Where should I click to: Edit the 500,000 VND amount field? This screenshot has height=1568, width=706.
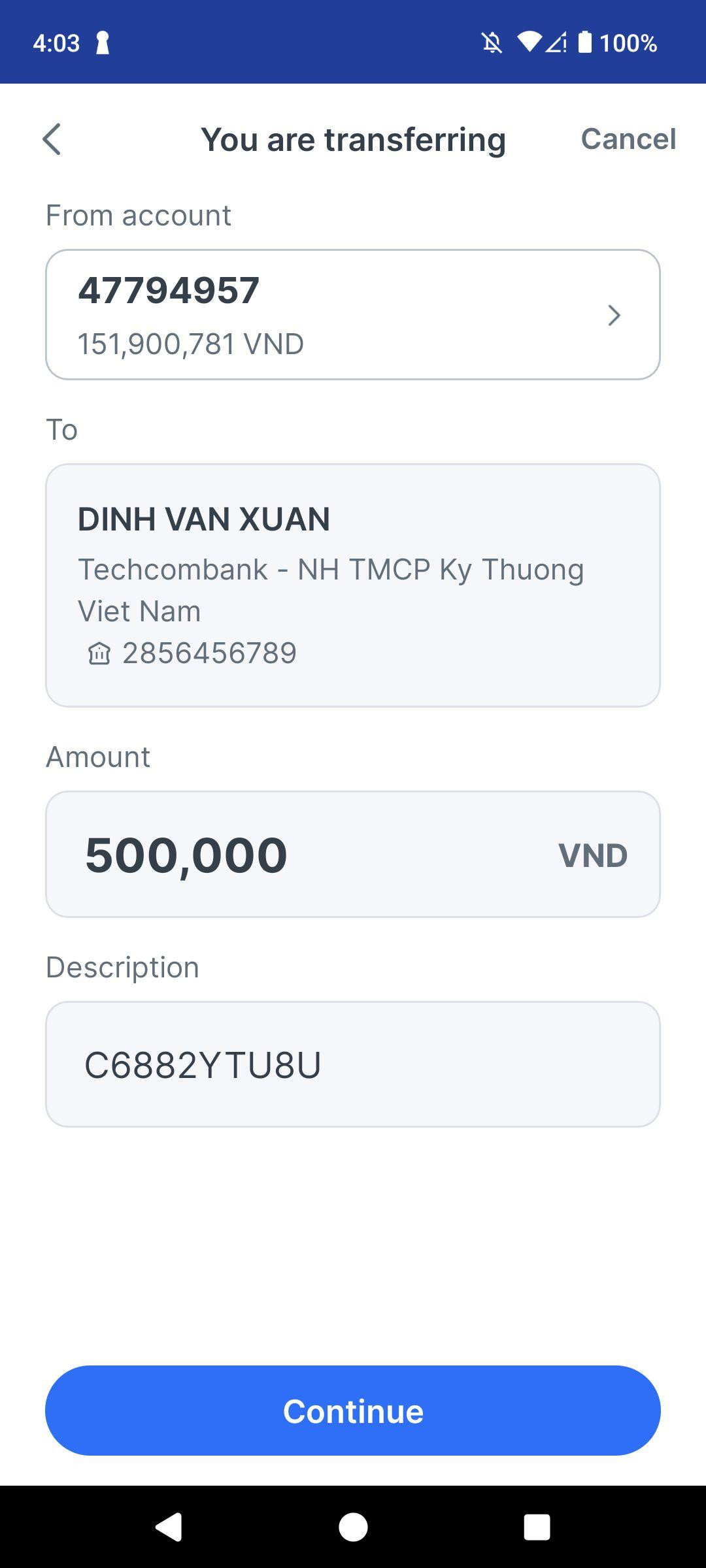pos(352,854)
